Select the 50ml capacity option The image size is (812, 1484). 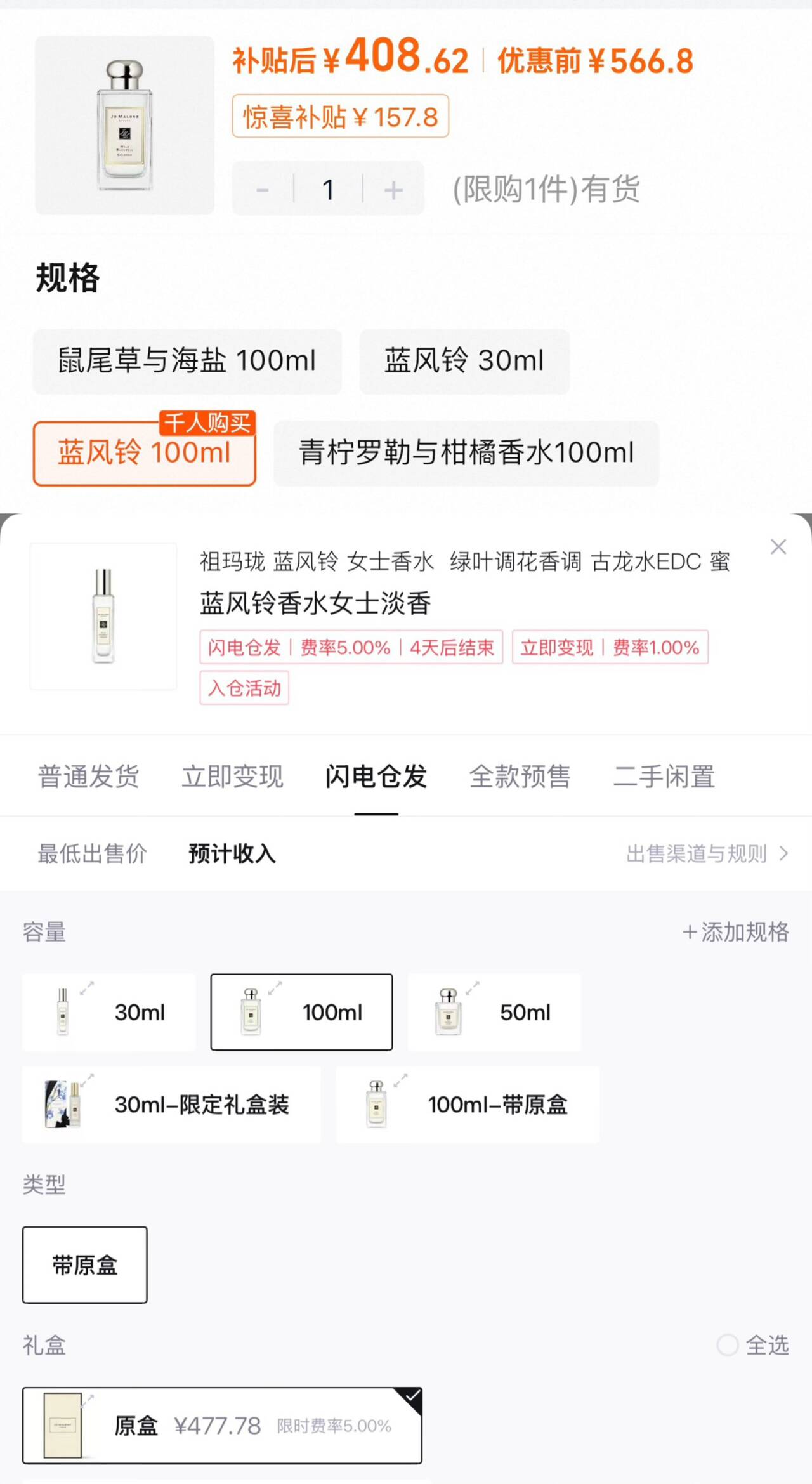pyautogui.click(x=494, y=1012)
